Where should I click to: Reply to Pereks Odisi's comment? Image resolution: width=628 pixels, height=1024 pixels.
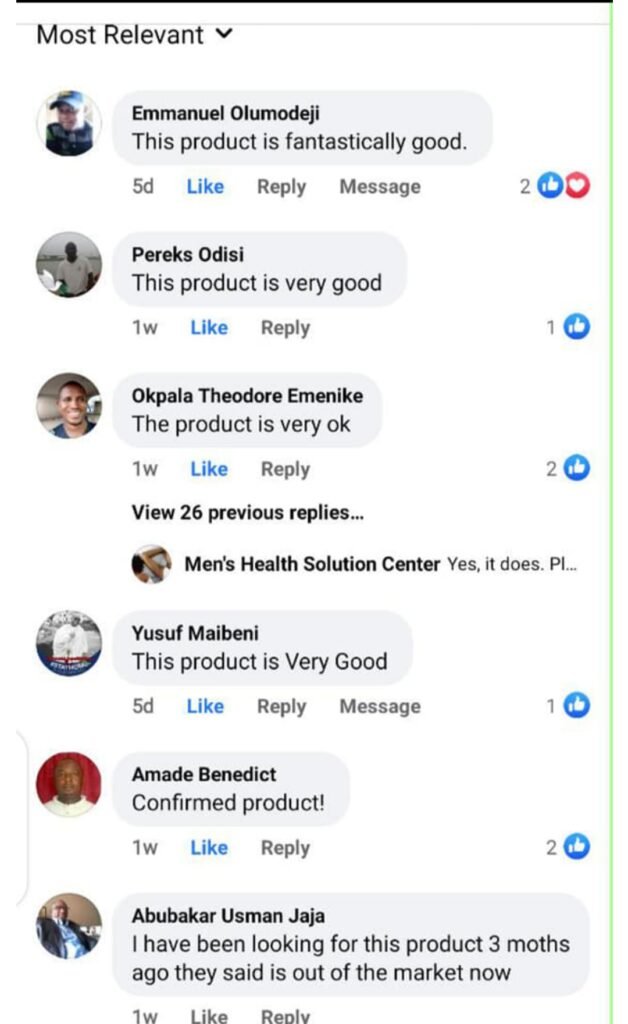pyautogui.click(x=285, y=327)
